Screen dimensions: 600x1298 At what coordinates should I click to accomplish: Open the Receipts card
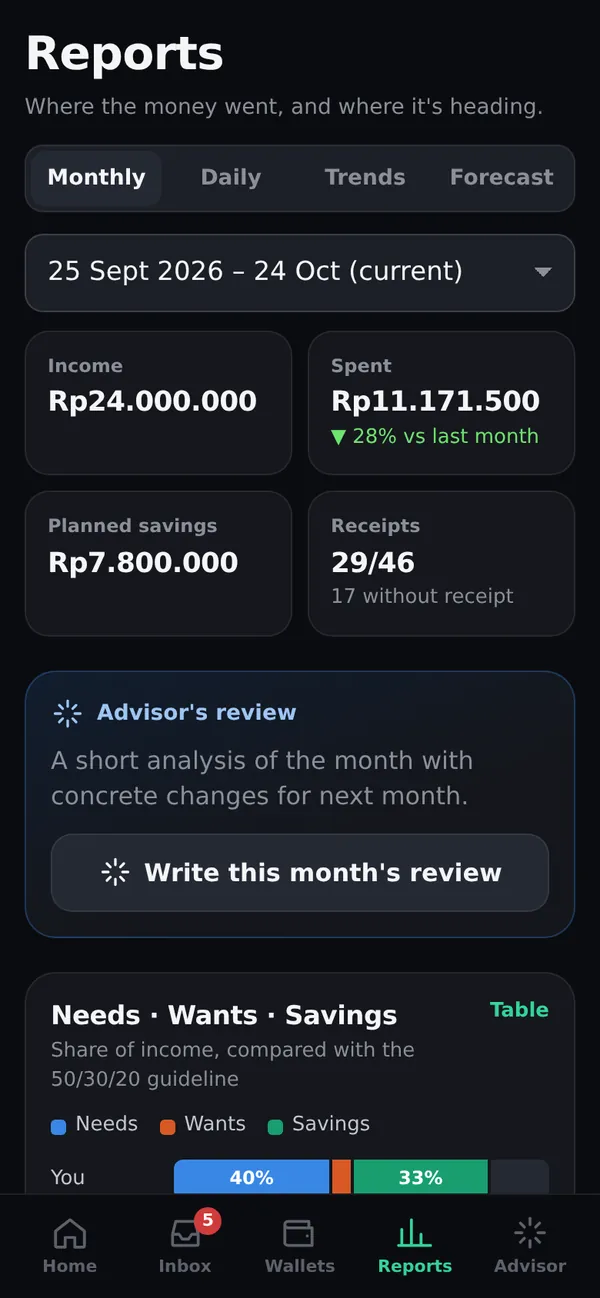click(x=441, y=564)
